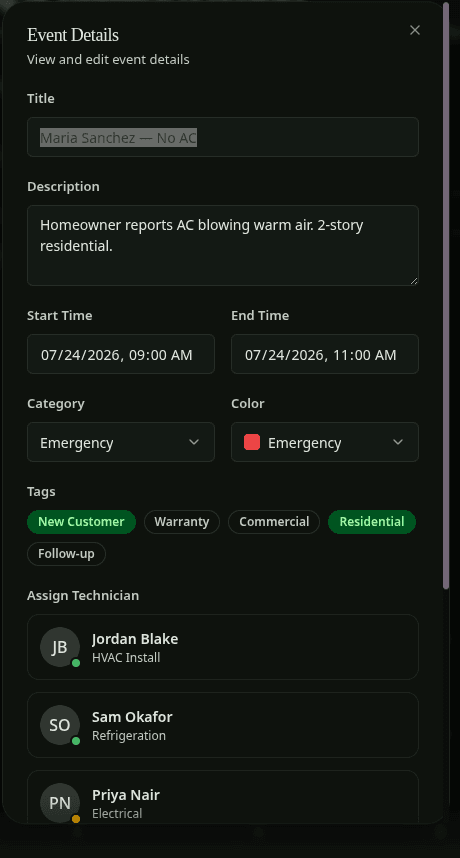Screen dimensions: 460x858
Task: Select the Commercial tag
Action: [x=274, y=522]
